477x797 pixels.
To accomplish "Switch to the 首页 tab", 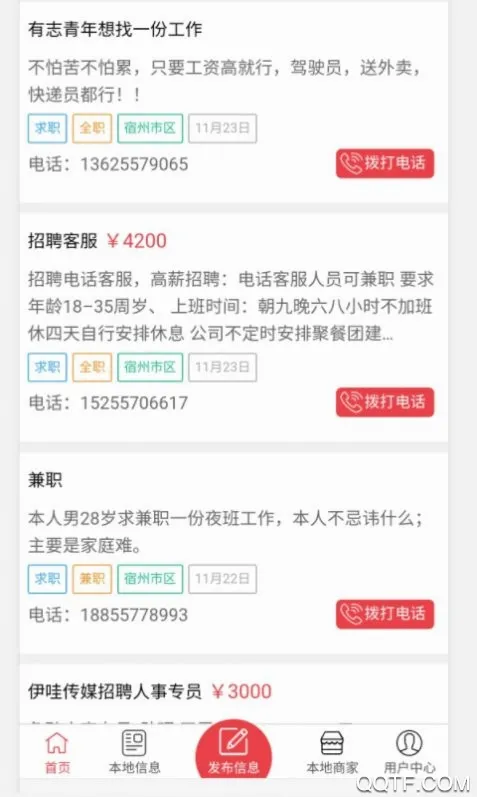I will pos(57,753).
